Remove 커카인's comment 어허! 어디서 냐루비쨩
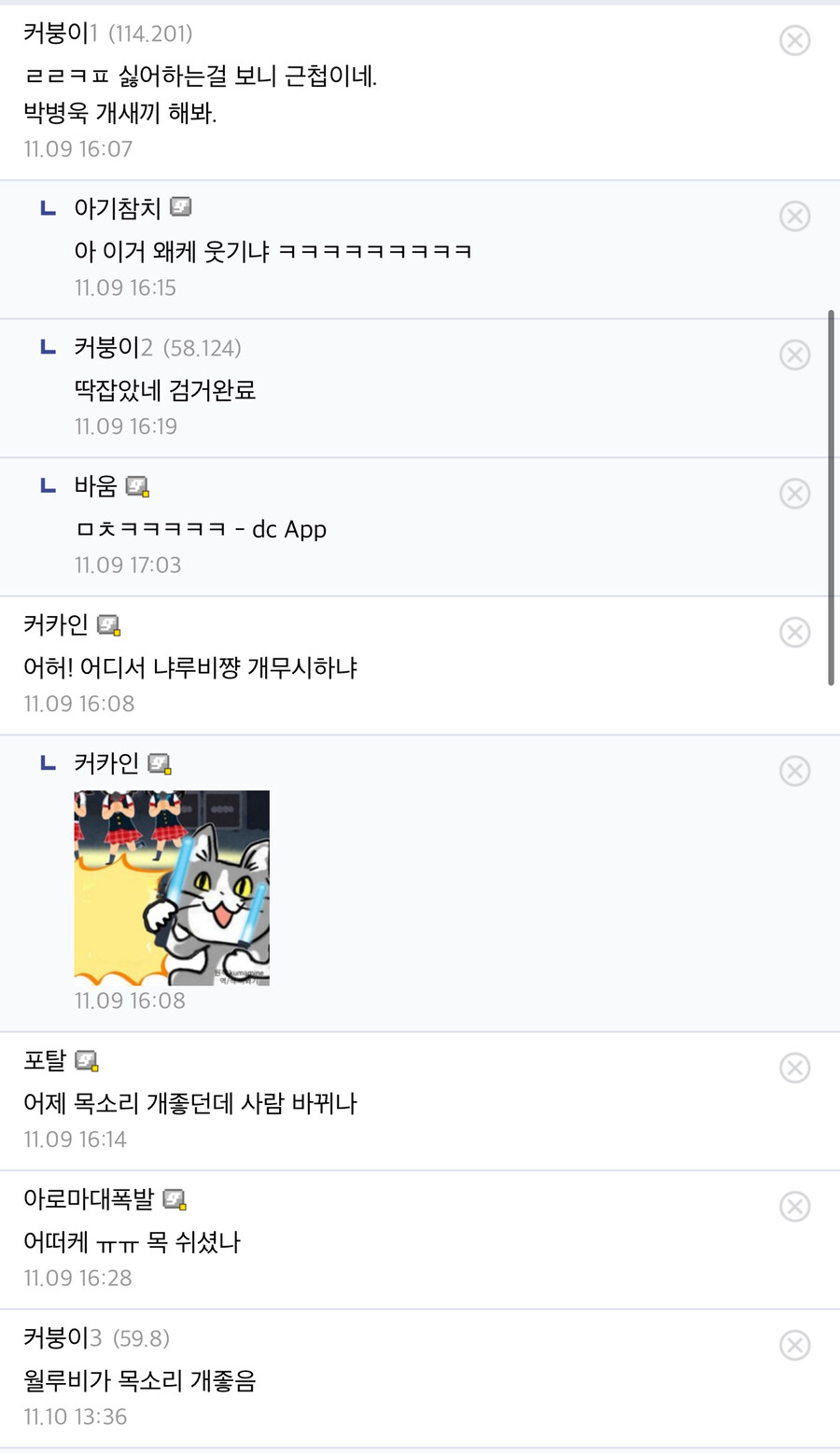This screenshot has width=840, height=1454. [x=794, y=633]
